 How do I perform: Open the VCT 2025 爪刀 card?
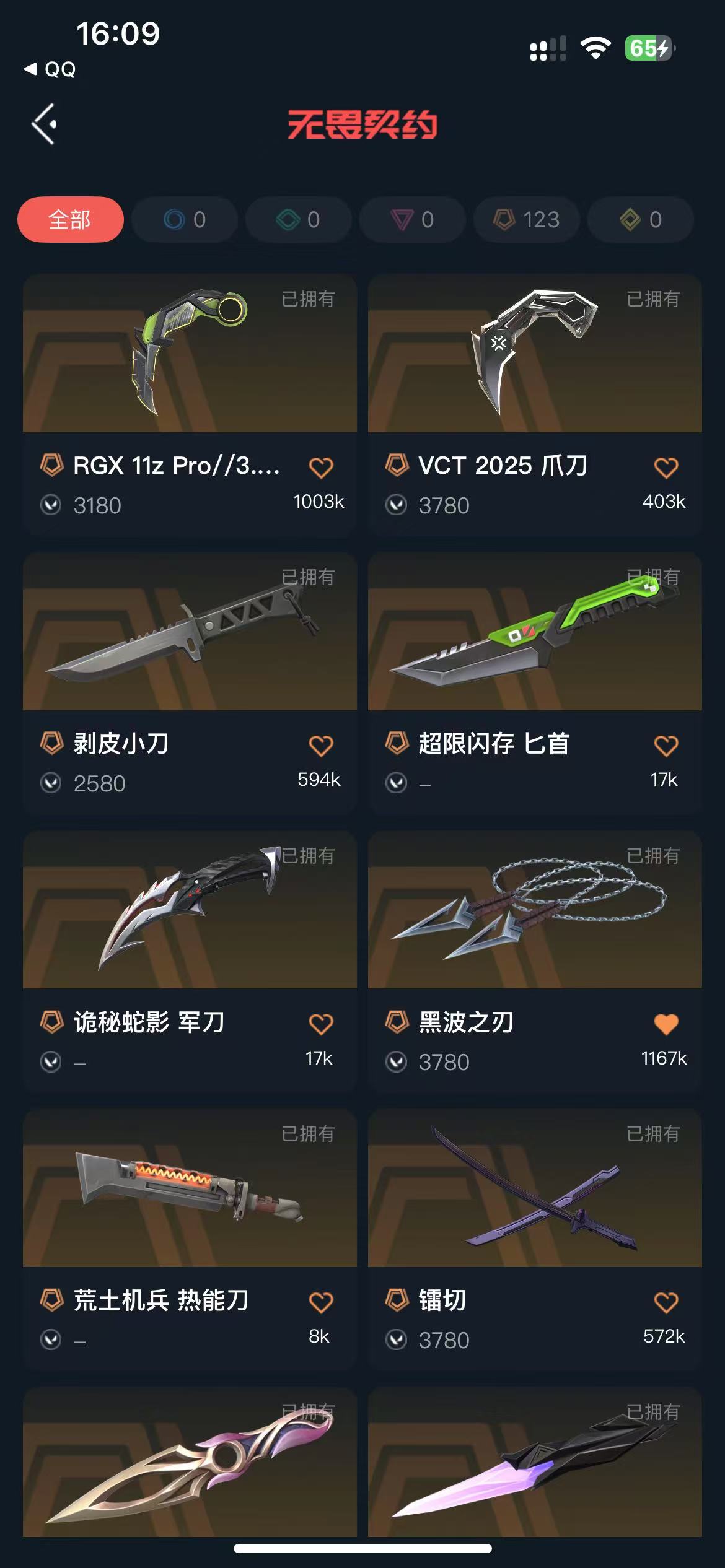(x=535, y=354)
